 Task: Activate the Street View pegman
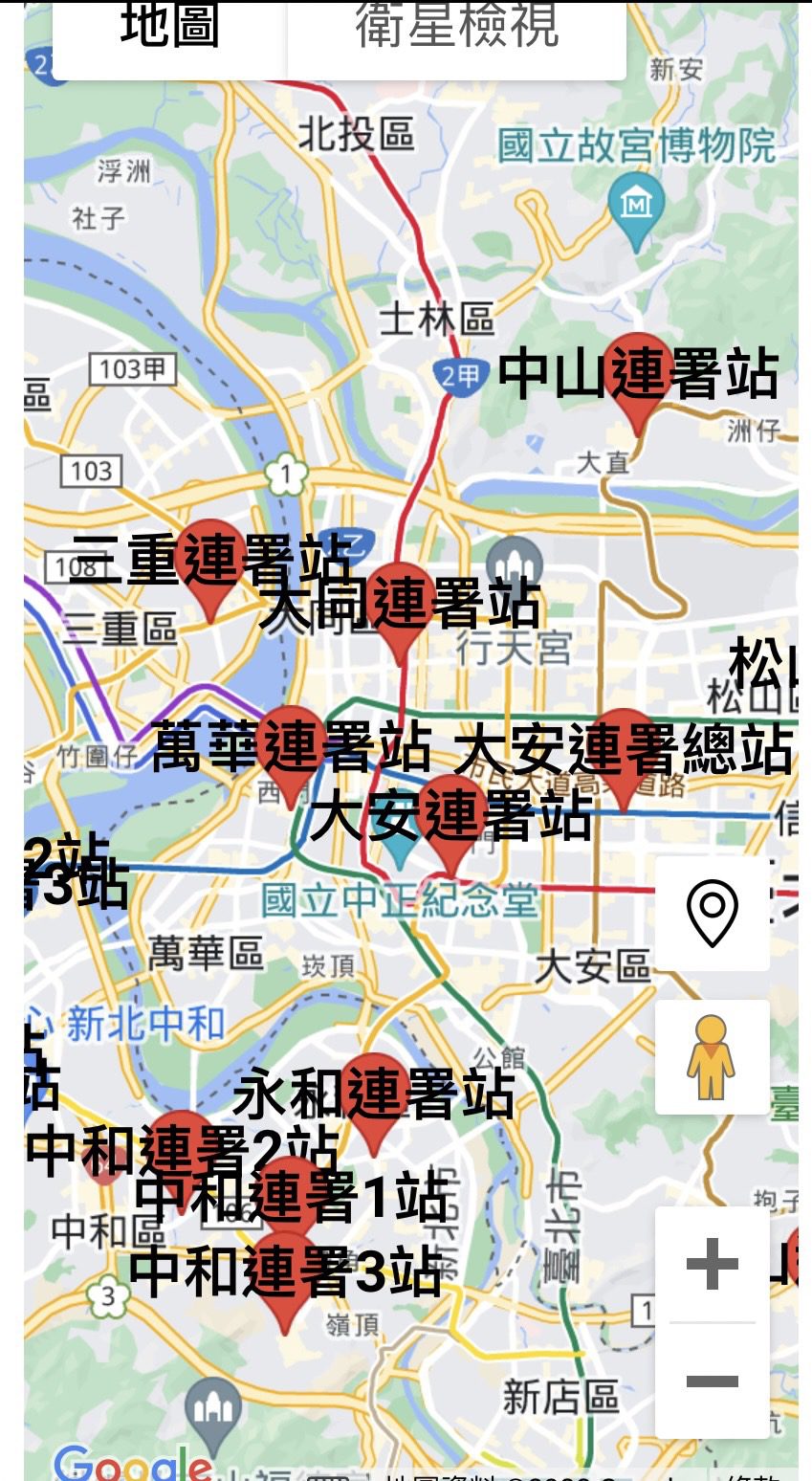[x=712, y=1057]
